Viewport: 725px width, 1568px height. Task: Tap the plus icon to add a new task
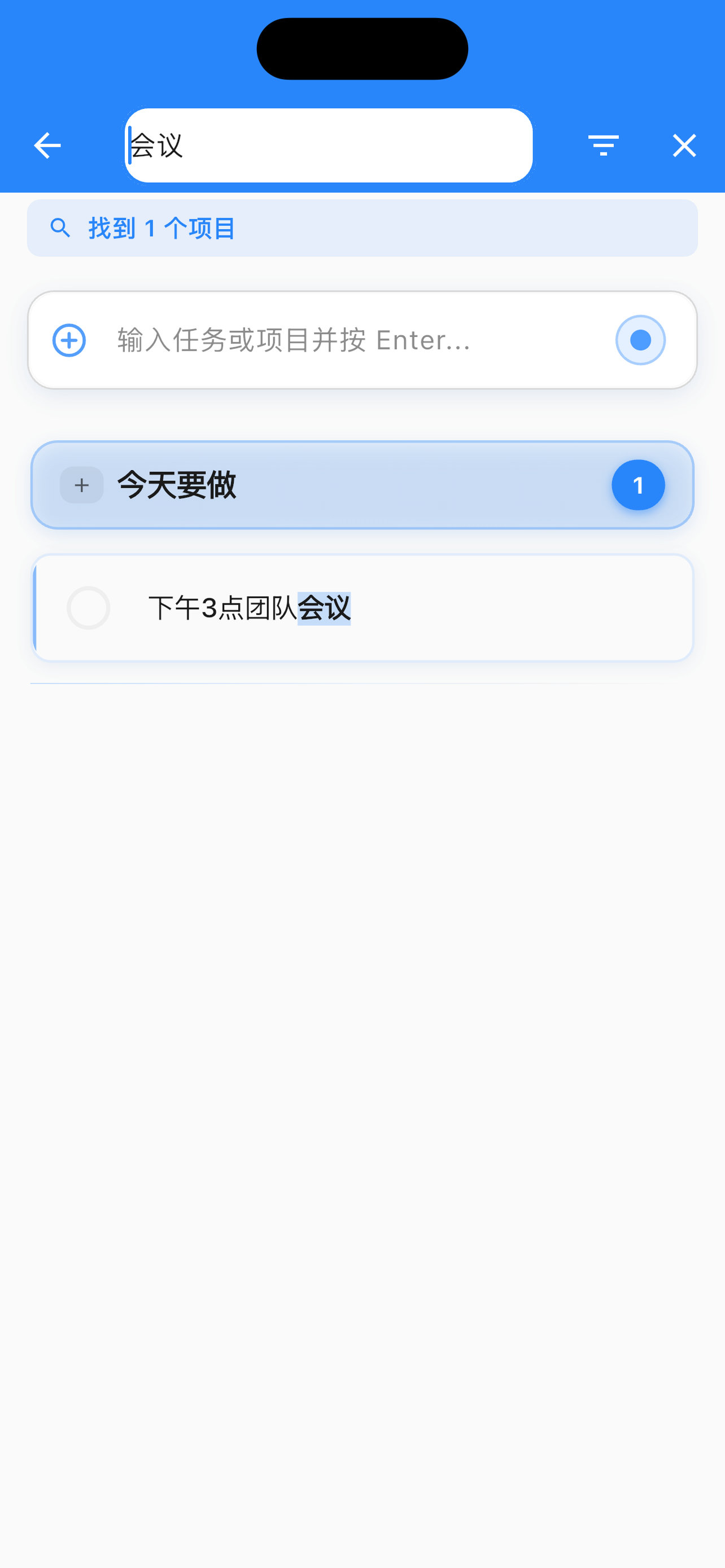69,340
